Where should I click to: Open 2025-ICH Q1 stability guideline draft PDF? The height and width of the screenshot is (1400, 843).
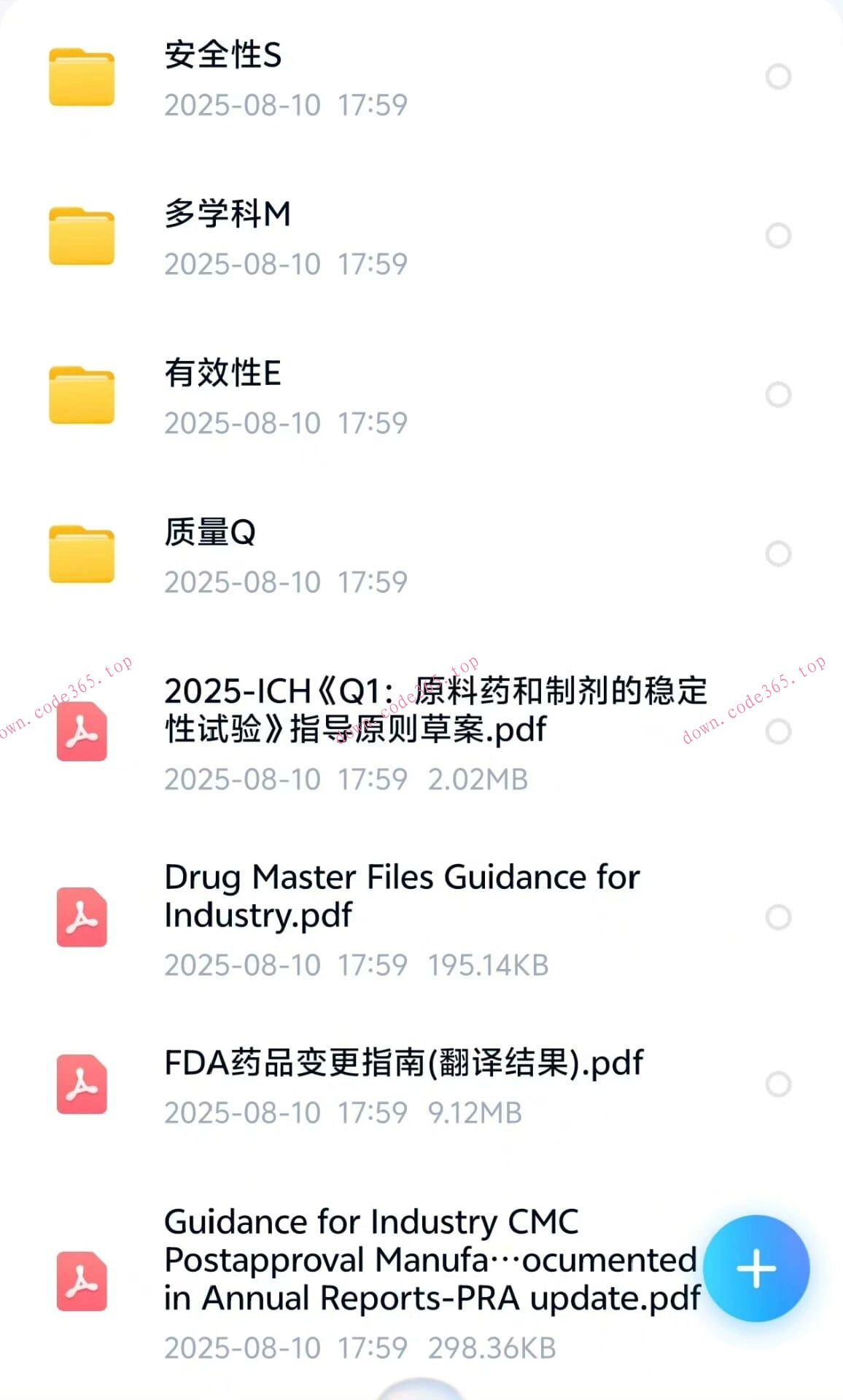point(435,709)
